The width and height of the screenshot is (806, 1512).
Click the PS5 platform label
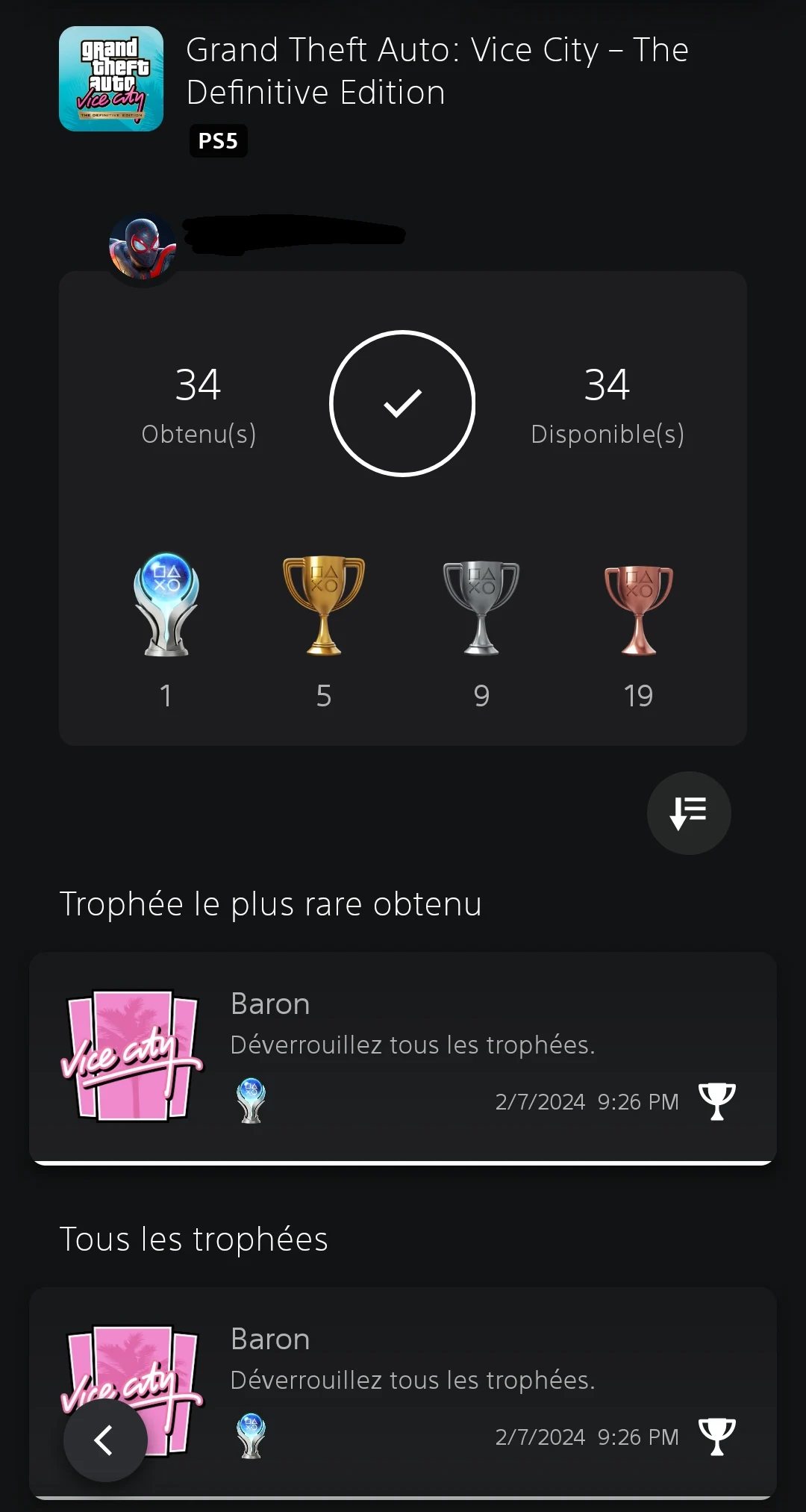(218, 141)
